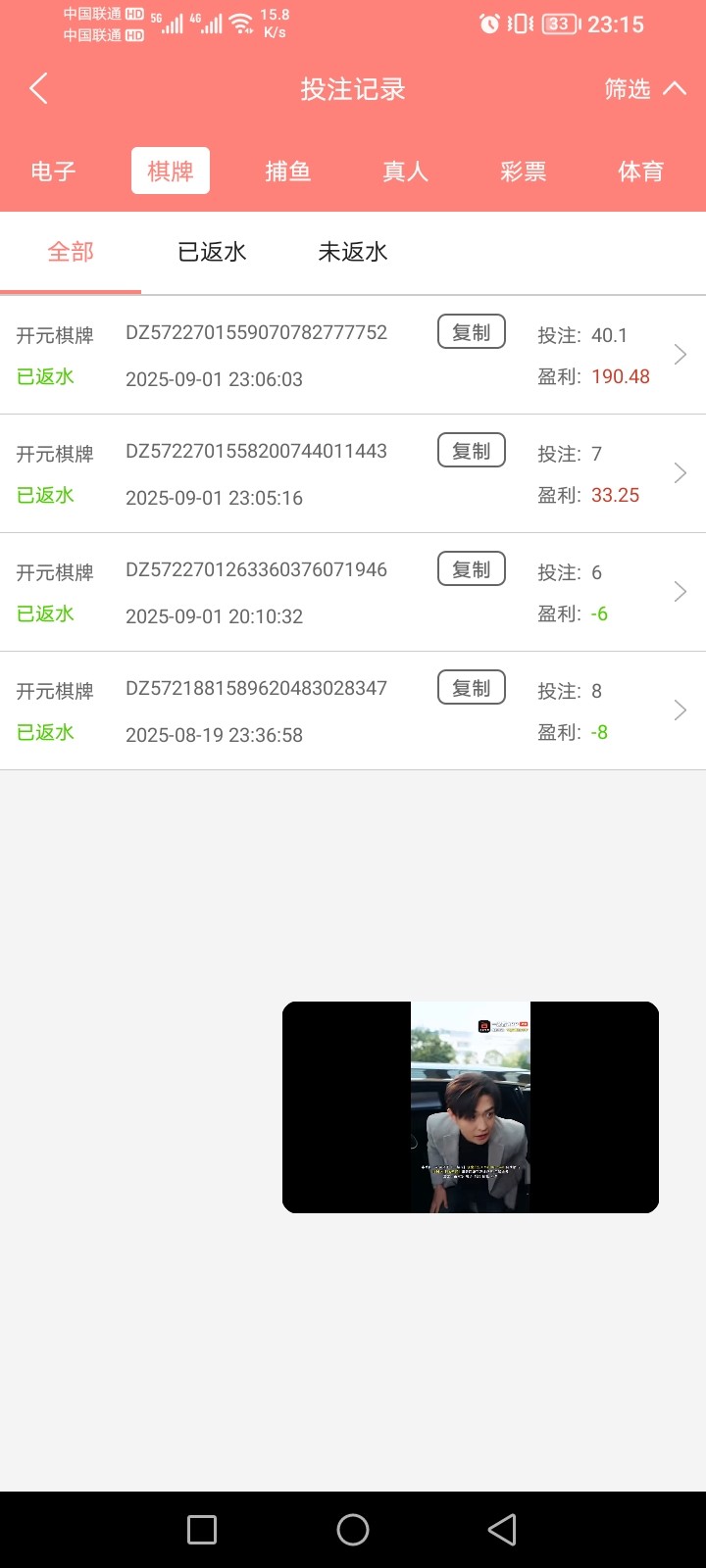View details of the 33.25 profit record
The height and width of the screenshot is (1568, 706).
coord(680,473)
